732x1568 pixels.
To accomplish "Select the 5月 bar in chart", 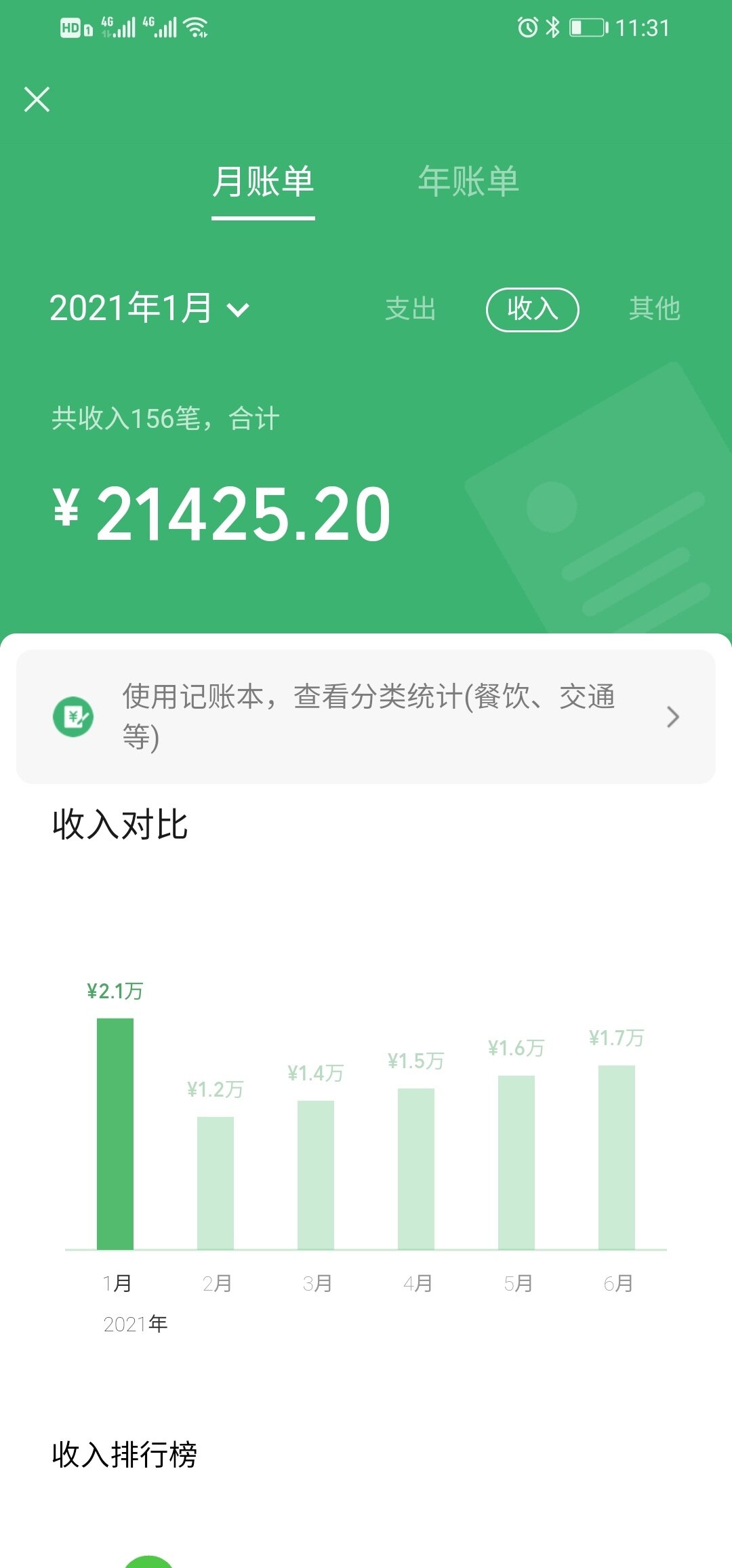I will (516, 1162).
